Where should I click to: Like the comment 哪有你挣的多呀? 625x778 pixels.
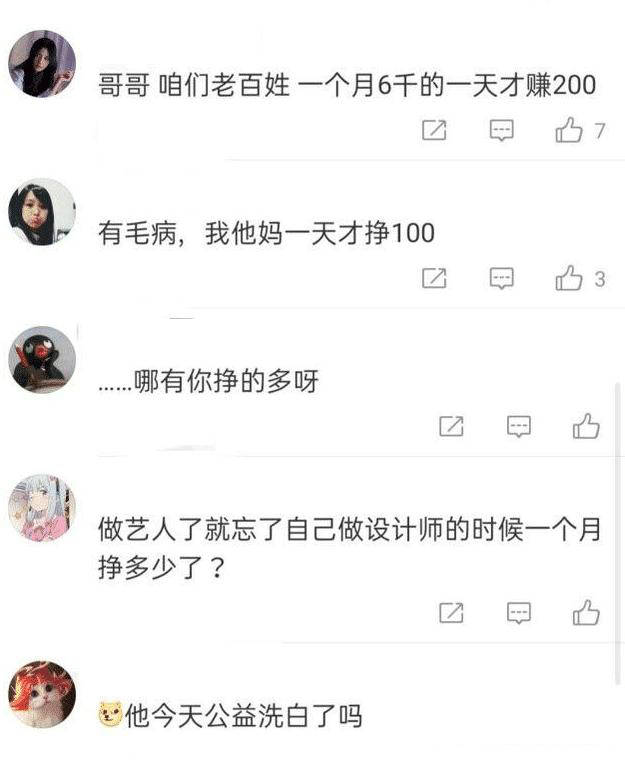(586, 427)
